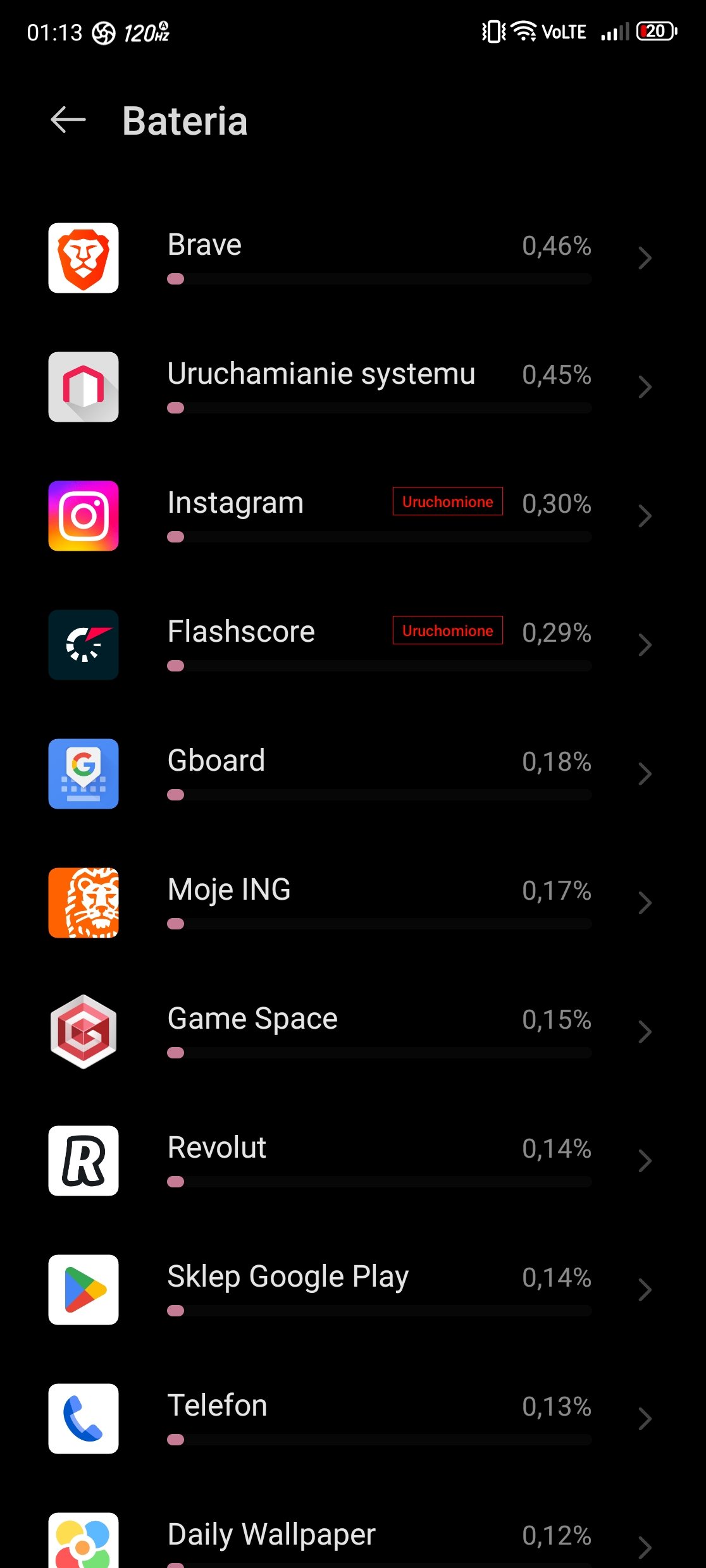Image resolution: width=706 pixels, height=1568 pixels.
Task: Open Revolut battery usage details
Action: [353, 1161]
